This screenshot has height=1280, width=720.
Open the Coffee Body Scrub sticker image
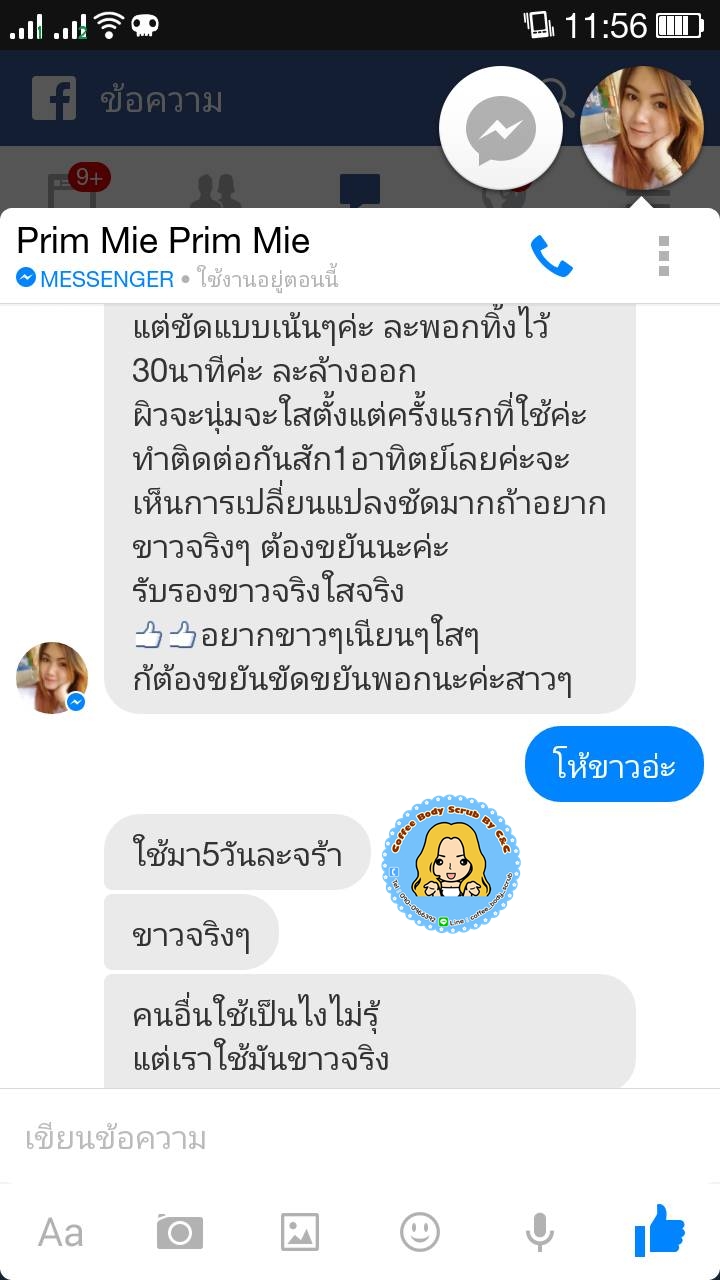pos(451,865)
